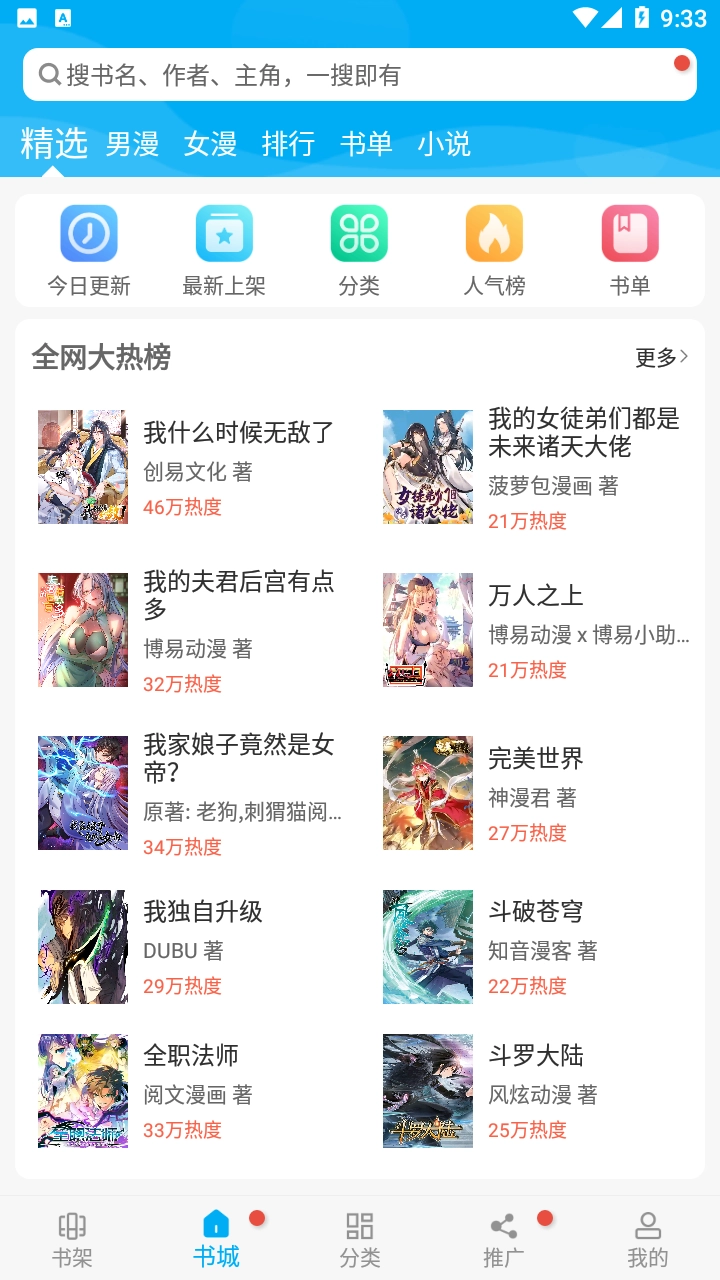Open the 小说 tab

[x=444, y=144]
